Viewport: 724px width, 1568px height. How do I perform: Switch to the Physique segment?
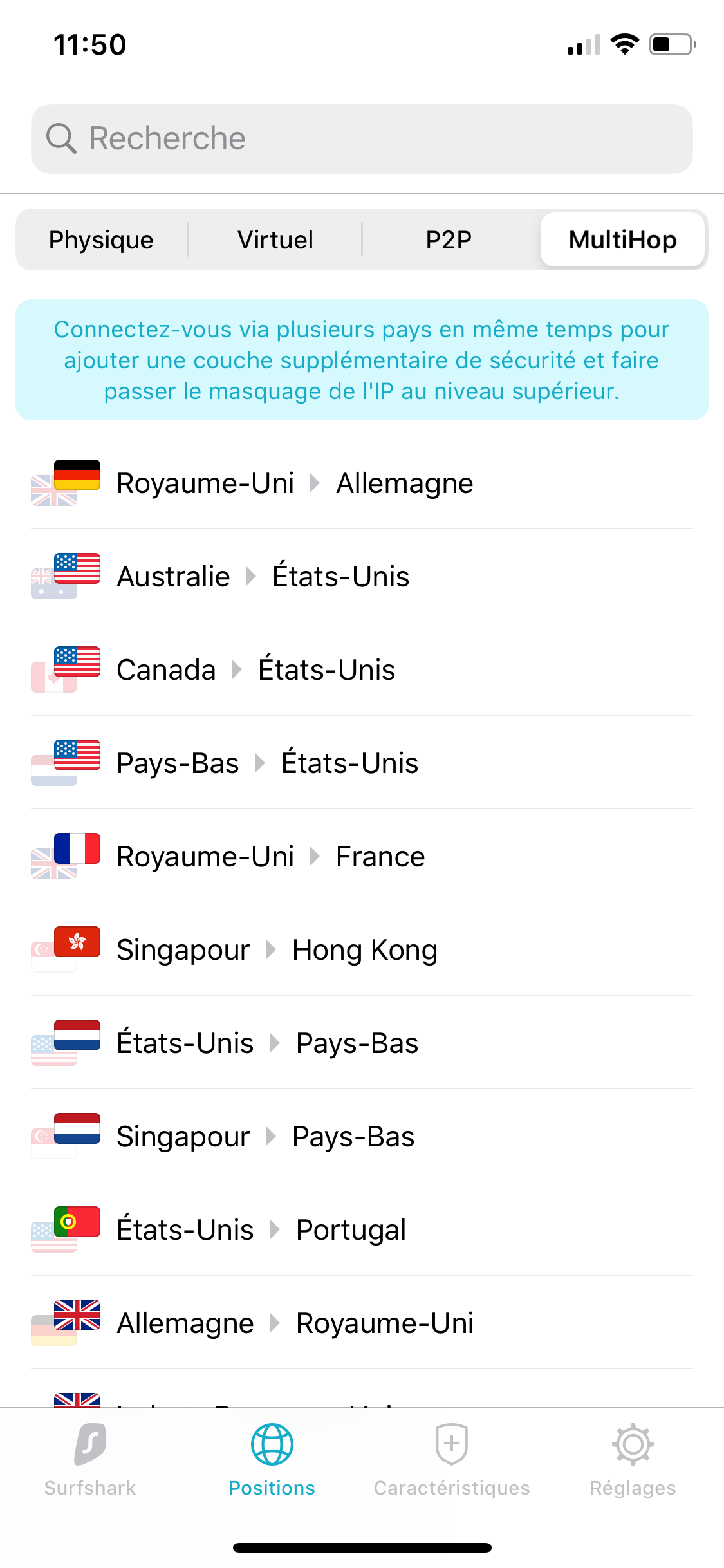pyautogui.click(x=102, y=239)
